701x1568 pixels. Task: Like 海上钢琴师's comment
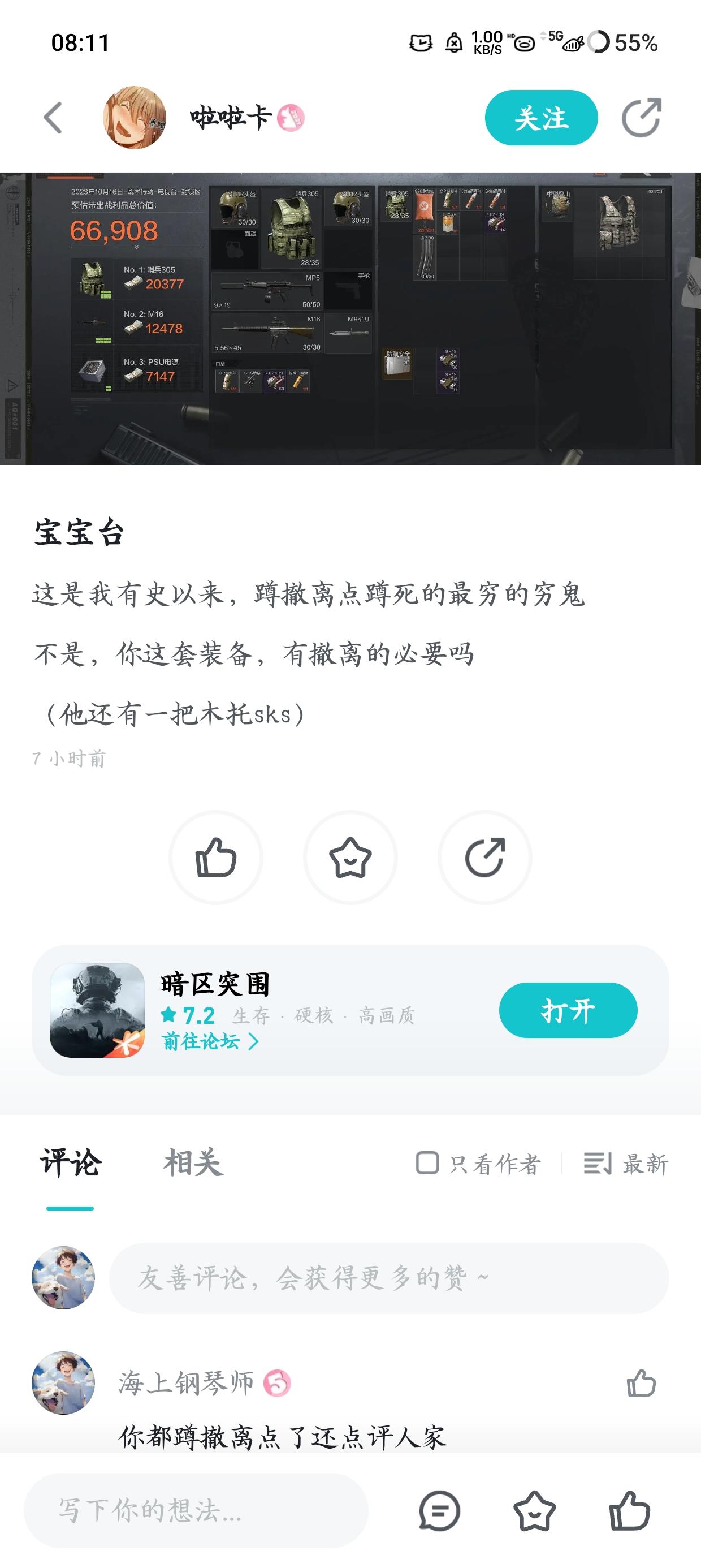point(642,1383)
